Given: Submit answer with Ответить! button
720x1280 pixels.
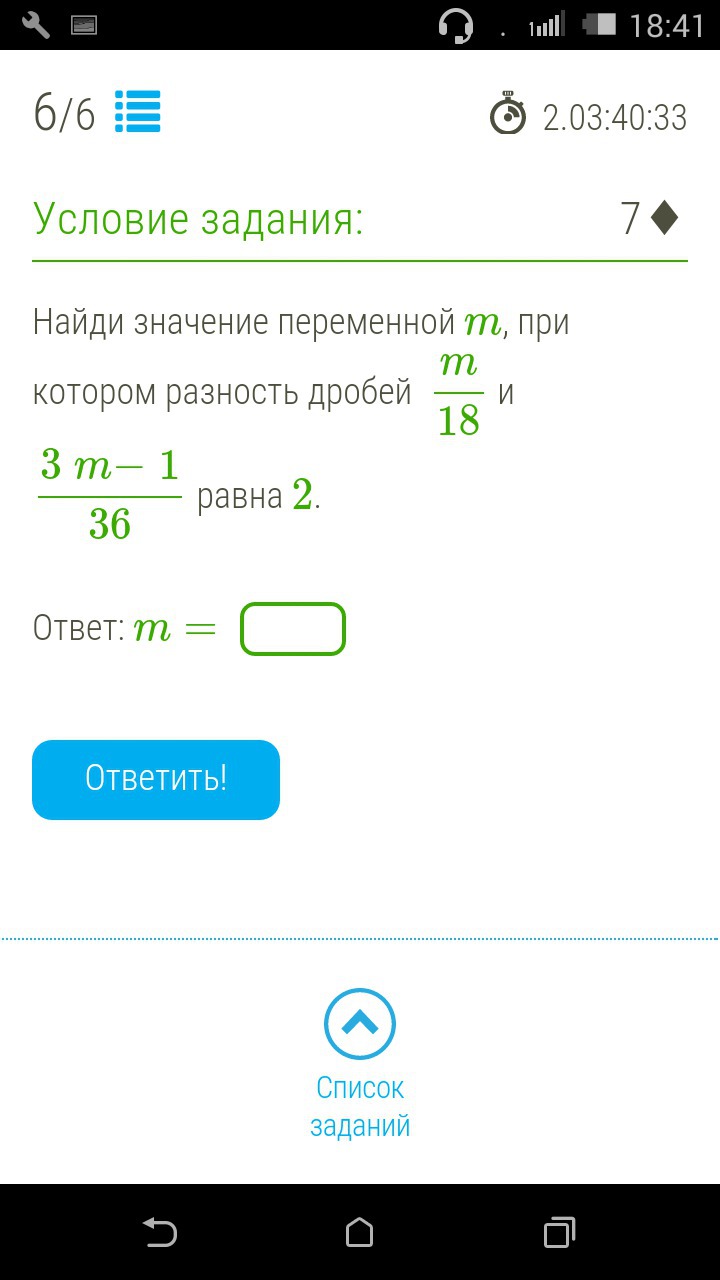Looking at the screenshot, I should click(156, 780).
